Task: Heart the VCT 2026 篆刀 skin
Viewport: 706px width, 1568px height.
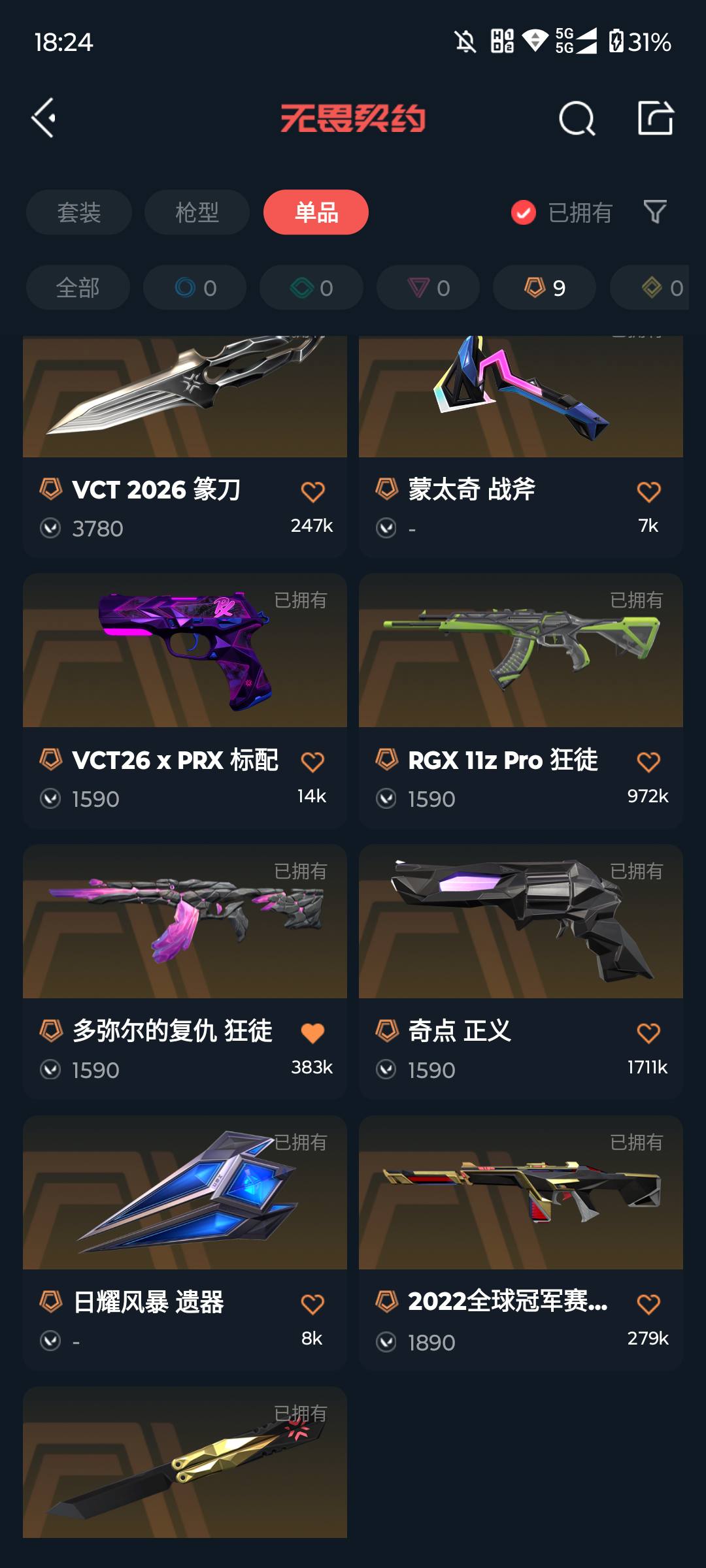Action: [x=312, y=492]
